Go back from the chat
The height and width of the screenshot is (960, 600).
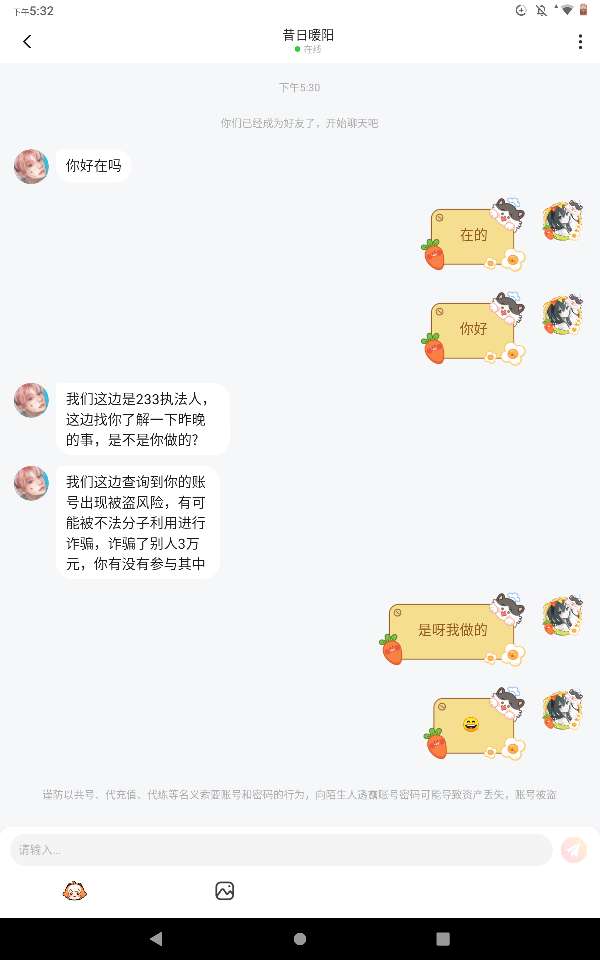(x=27, y=41)
